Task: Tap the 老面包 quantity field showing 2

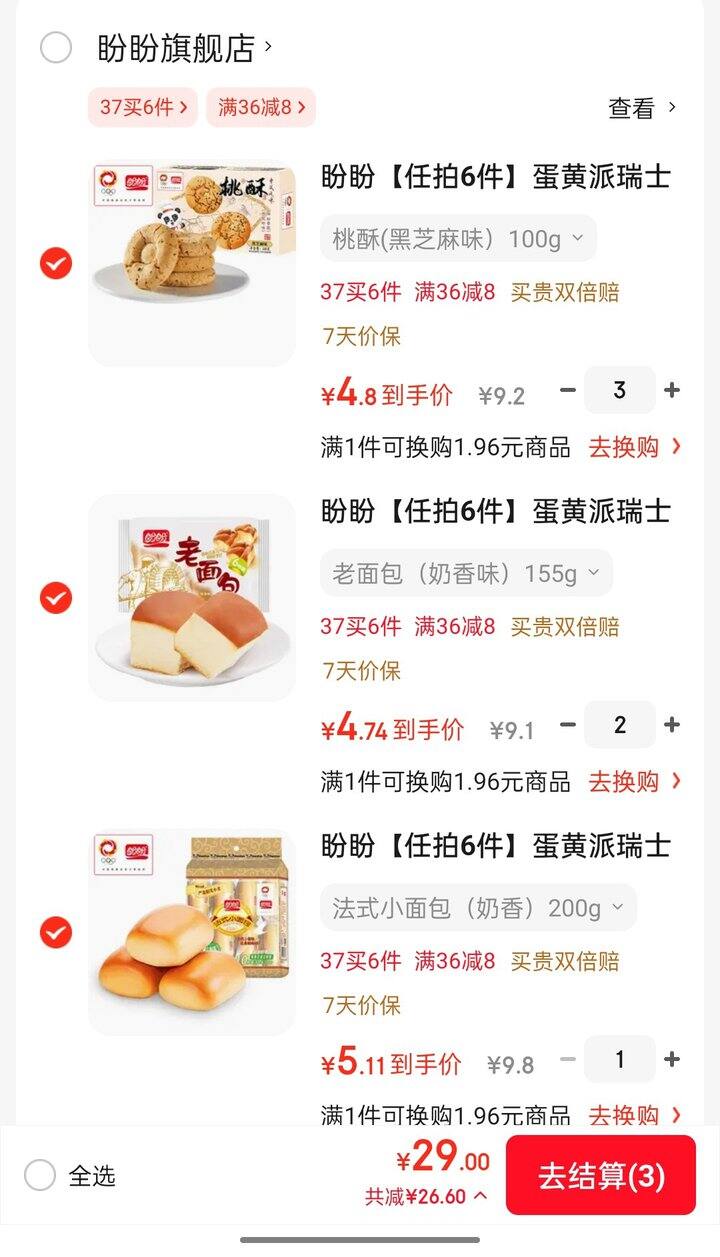Action: (x=620, y=724)
